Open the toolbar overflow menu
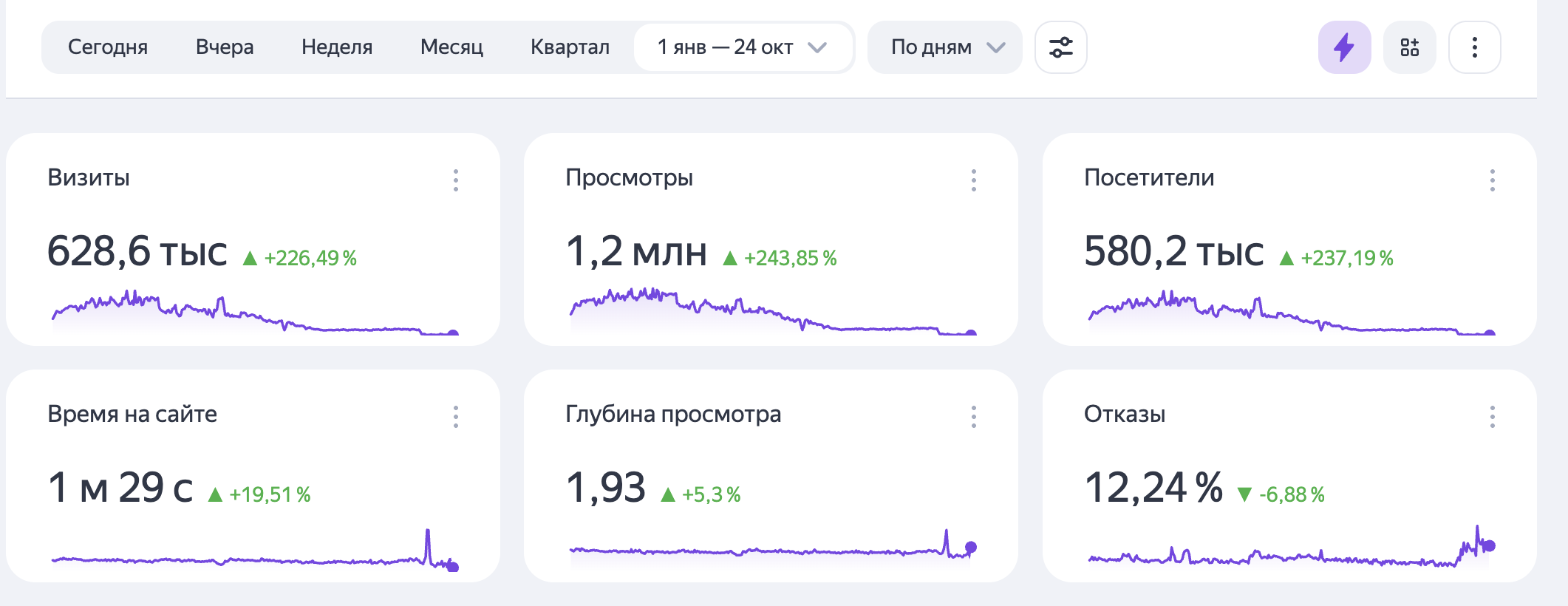Screen dimensions: 1568x606 [x=1474, y=47]
